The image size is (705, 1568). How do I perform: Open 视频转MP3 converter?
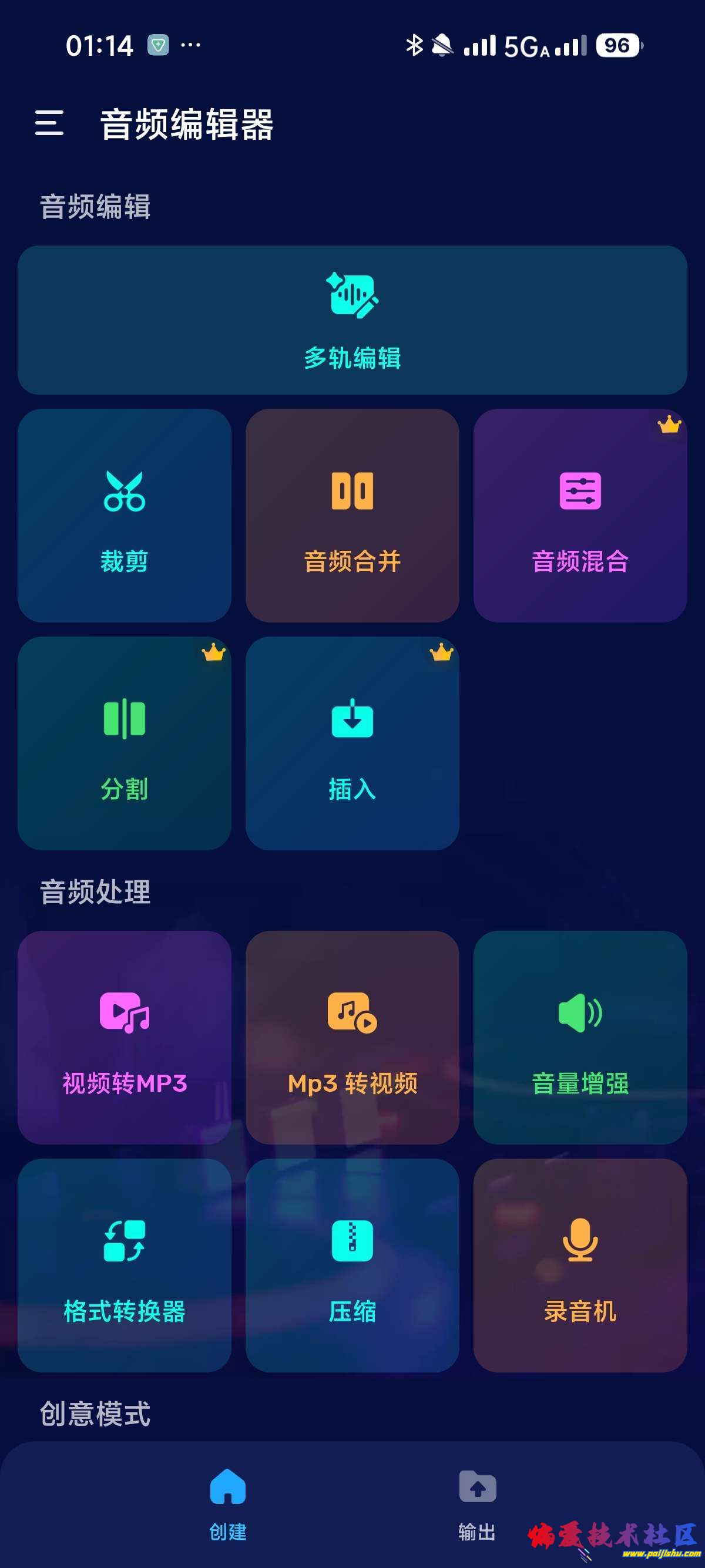124,1037
